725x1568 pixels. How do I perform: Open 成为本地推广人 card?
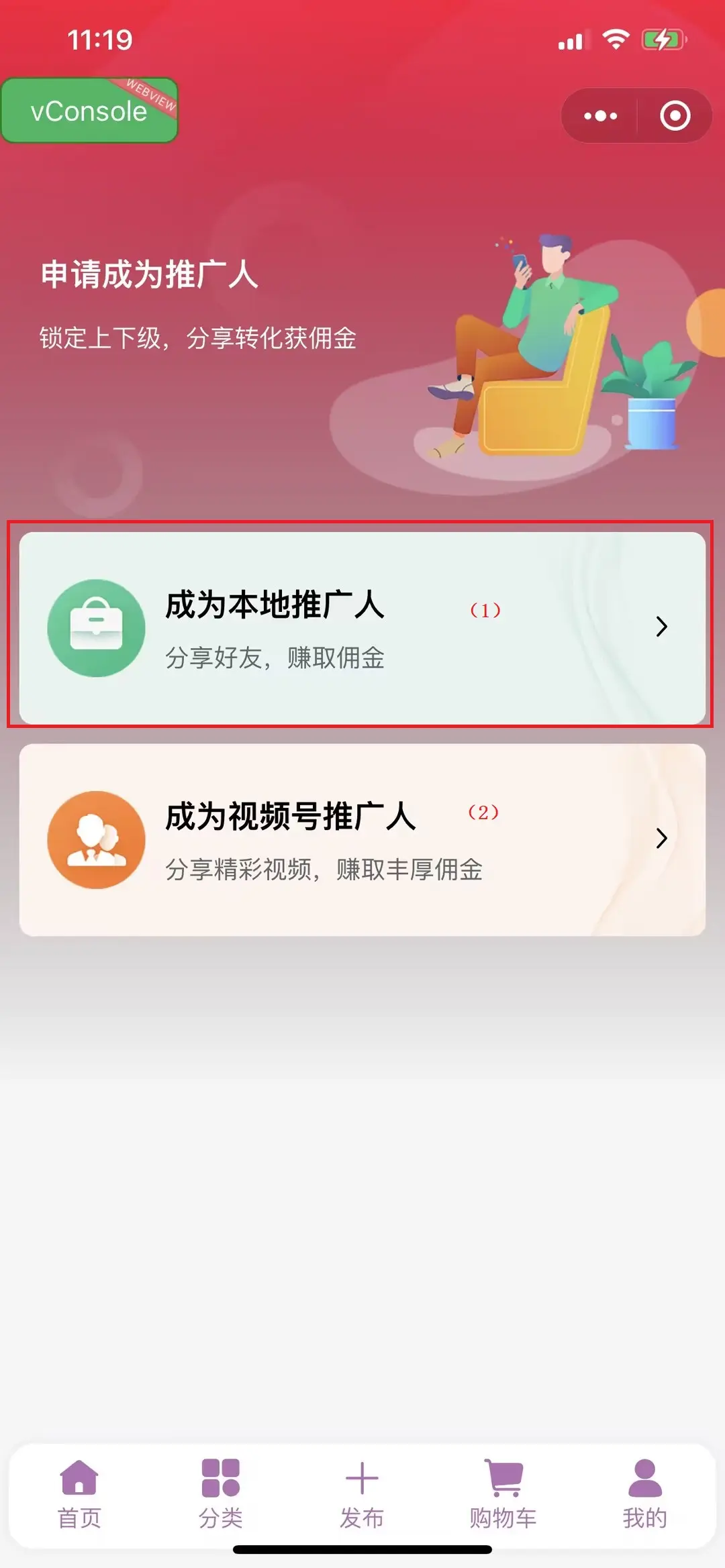(362, 627)
